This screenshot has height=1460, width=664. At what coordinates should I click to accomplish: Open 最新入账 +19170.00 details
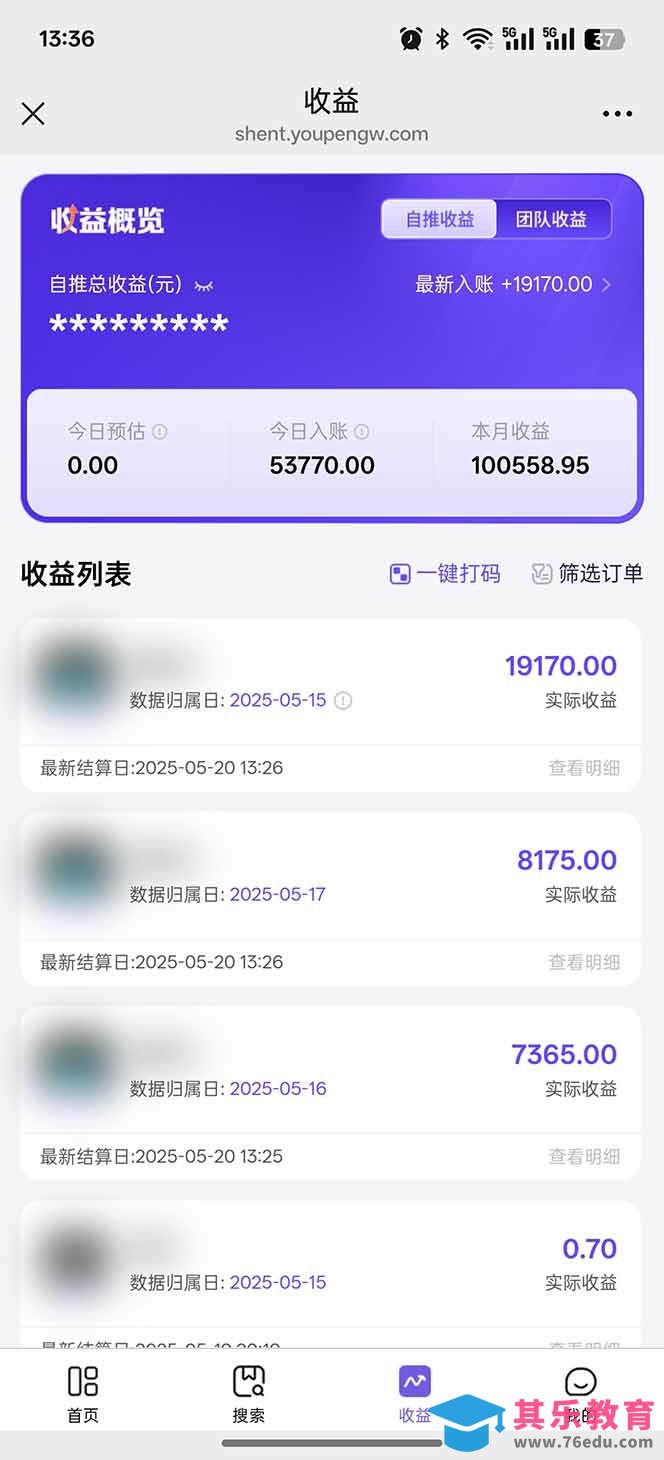point(513,284)
